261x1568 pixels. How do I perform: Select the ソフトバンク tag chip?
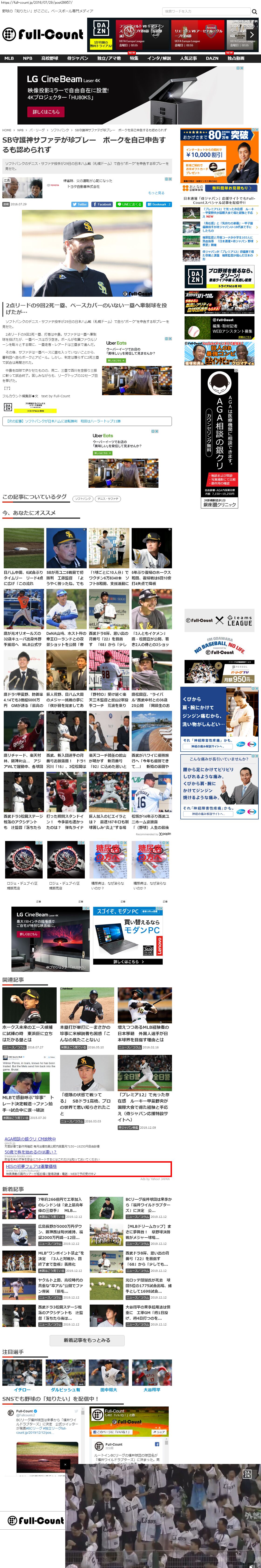pyautogui.click(x=82, y=498)
